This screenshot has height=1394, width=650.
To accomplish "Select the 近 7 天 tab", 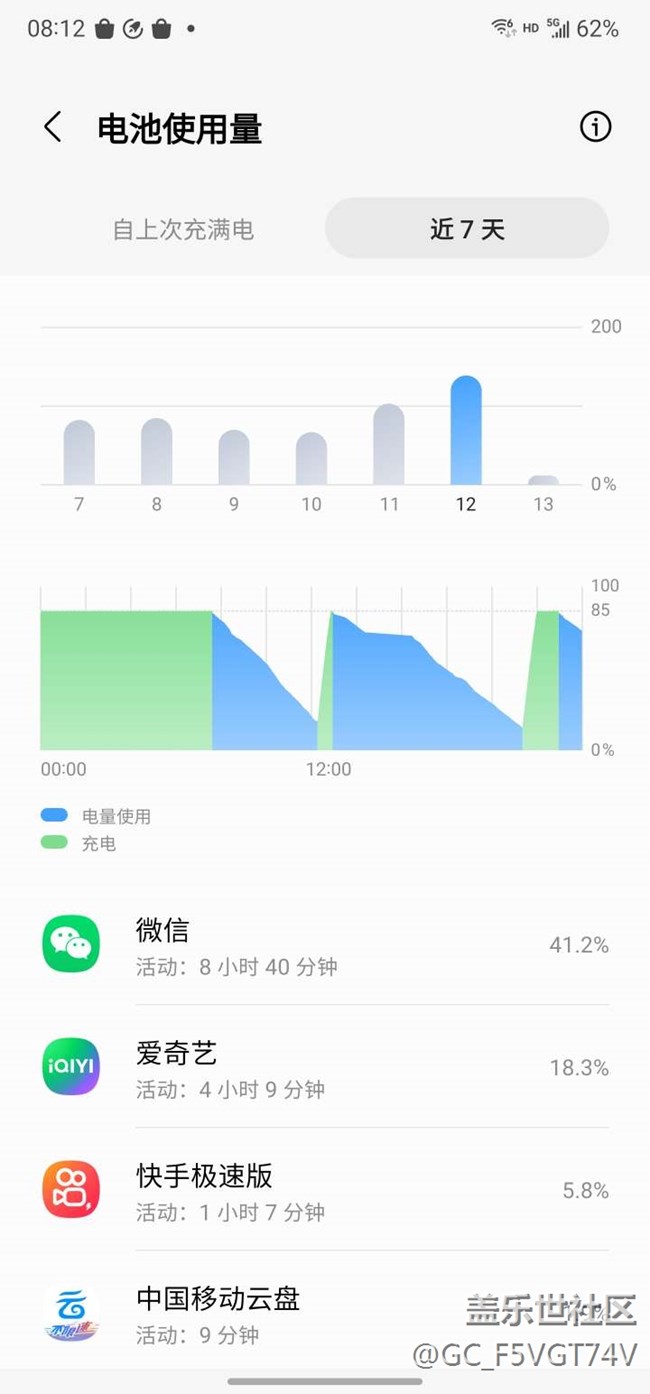I will [467, 229].
